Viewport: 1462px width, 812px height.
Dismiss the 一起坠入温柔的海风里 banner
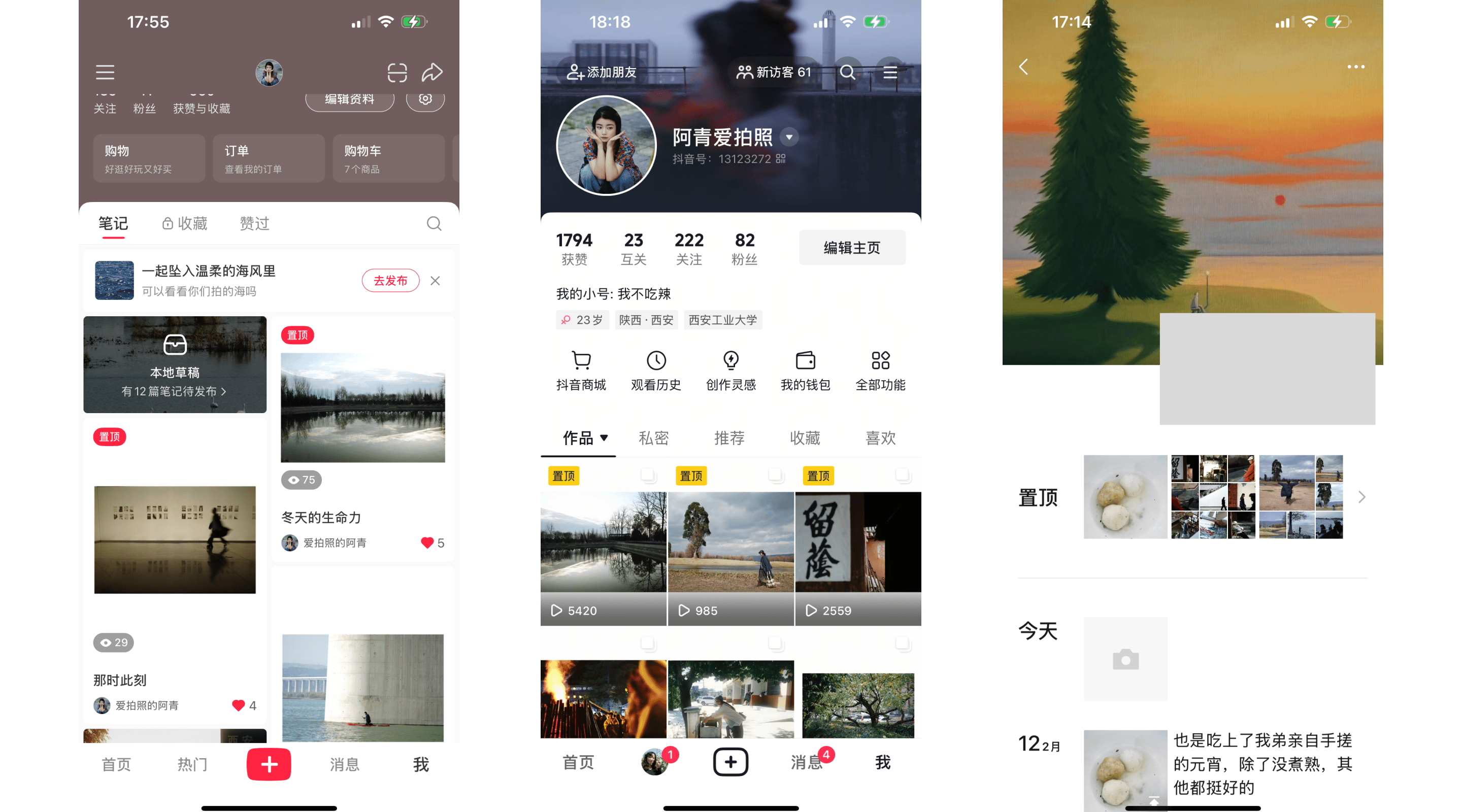pos(436,281)
